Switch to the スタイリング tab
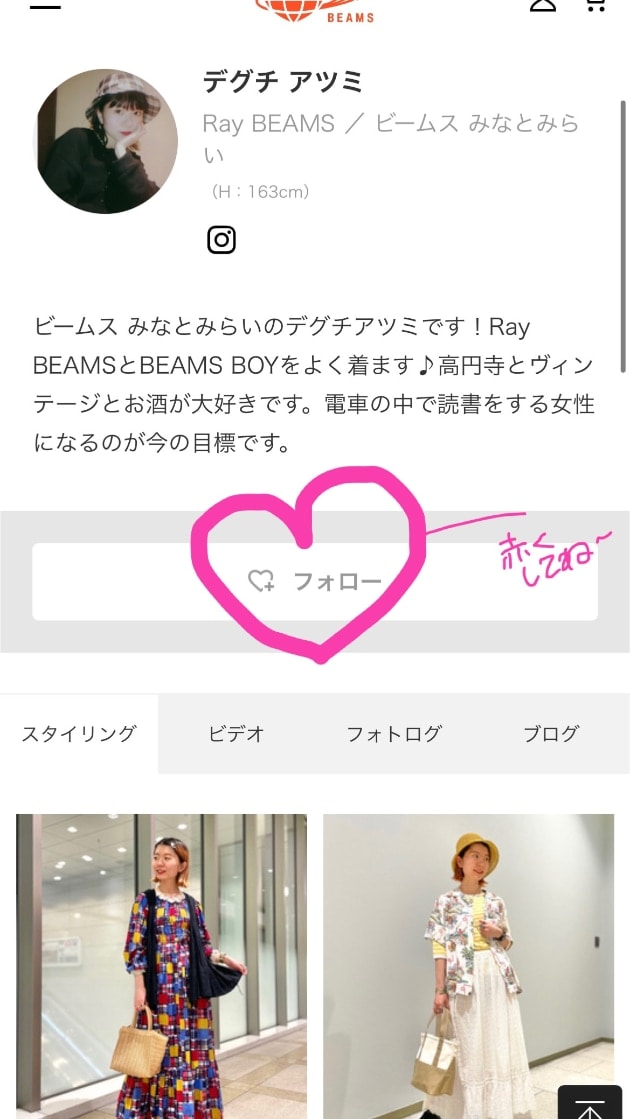This screenshot has height=1119, width=630. coord(79,733)
